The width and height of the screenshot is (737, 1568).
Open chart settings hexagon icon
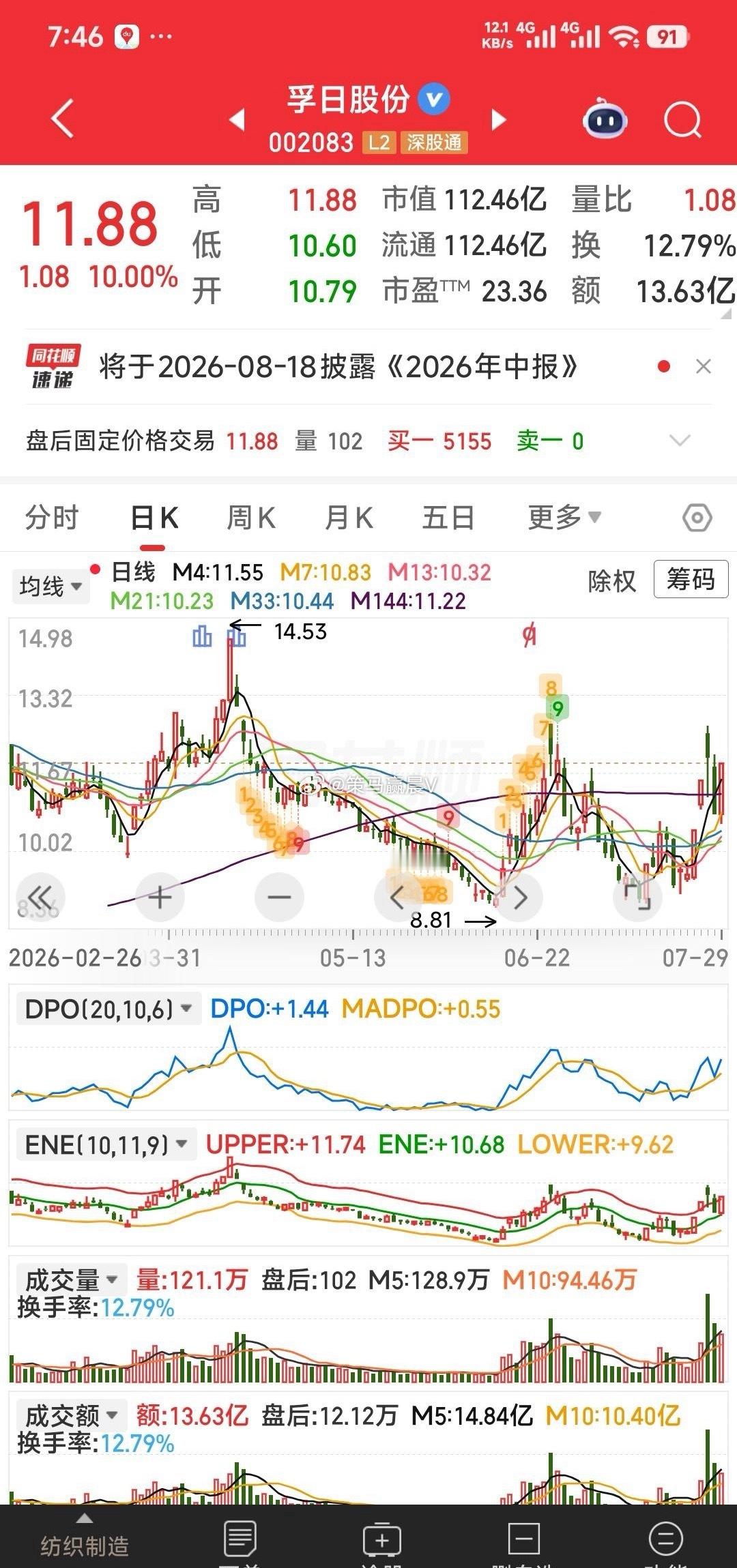pyautogui.click(x=697, y=518)
